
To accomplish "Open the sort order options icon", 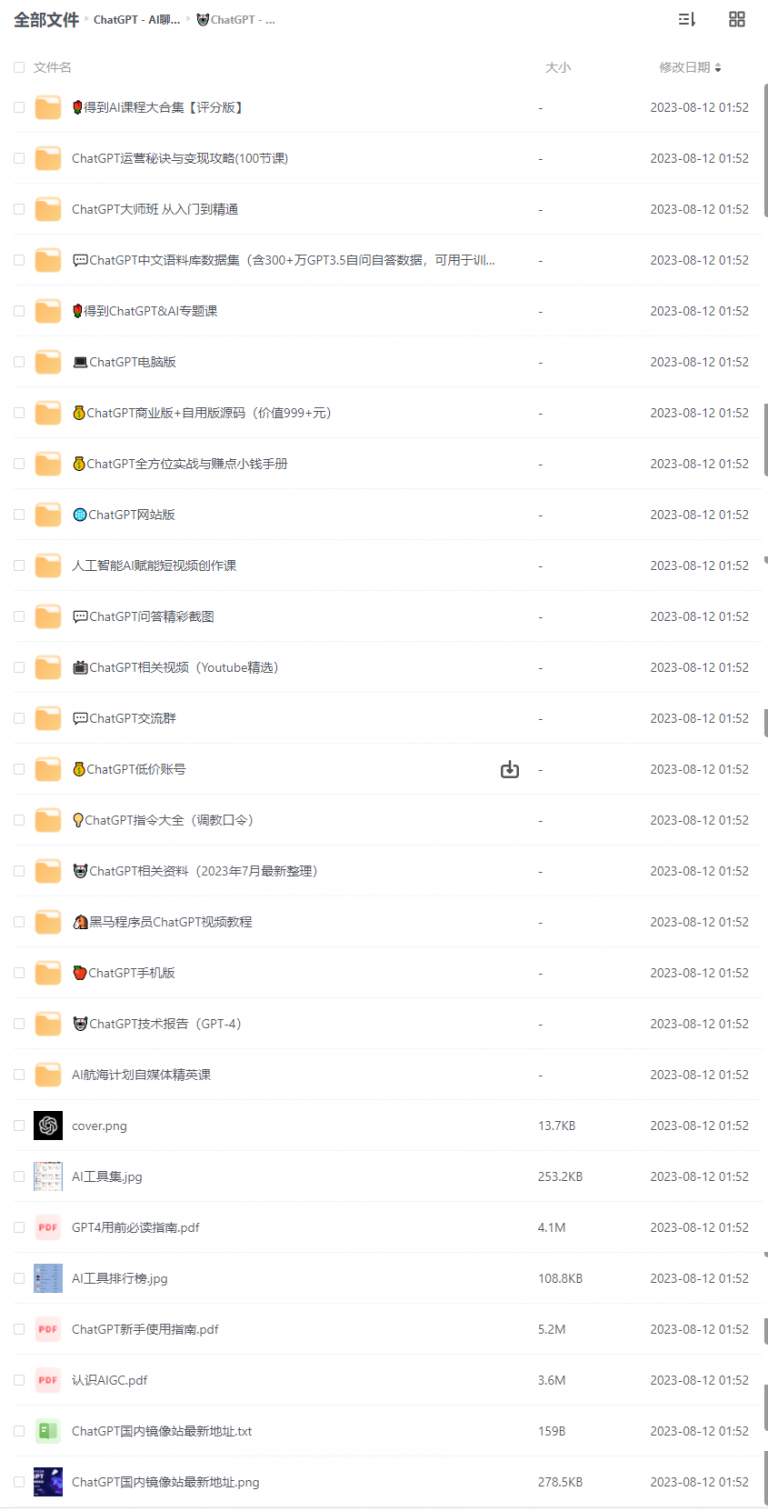I will pyautogui.click(x=686, y=19).
